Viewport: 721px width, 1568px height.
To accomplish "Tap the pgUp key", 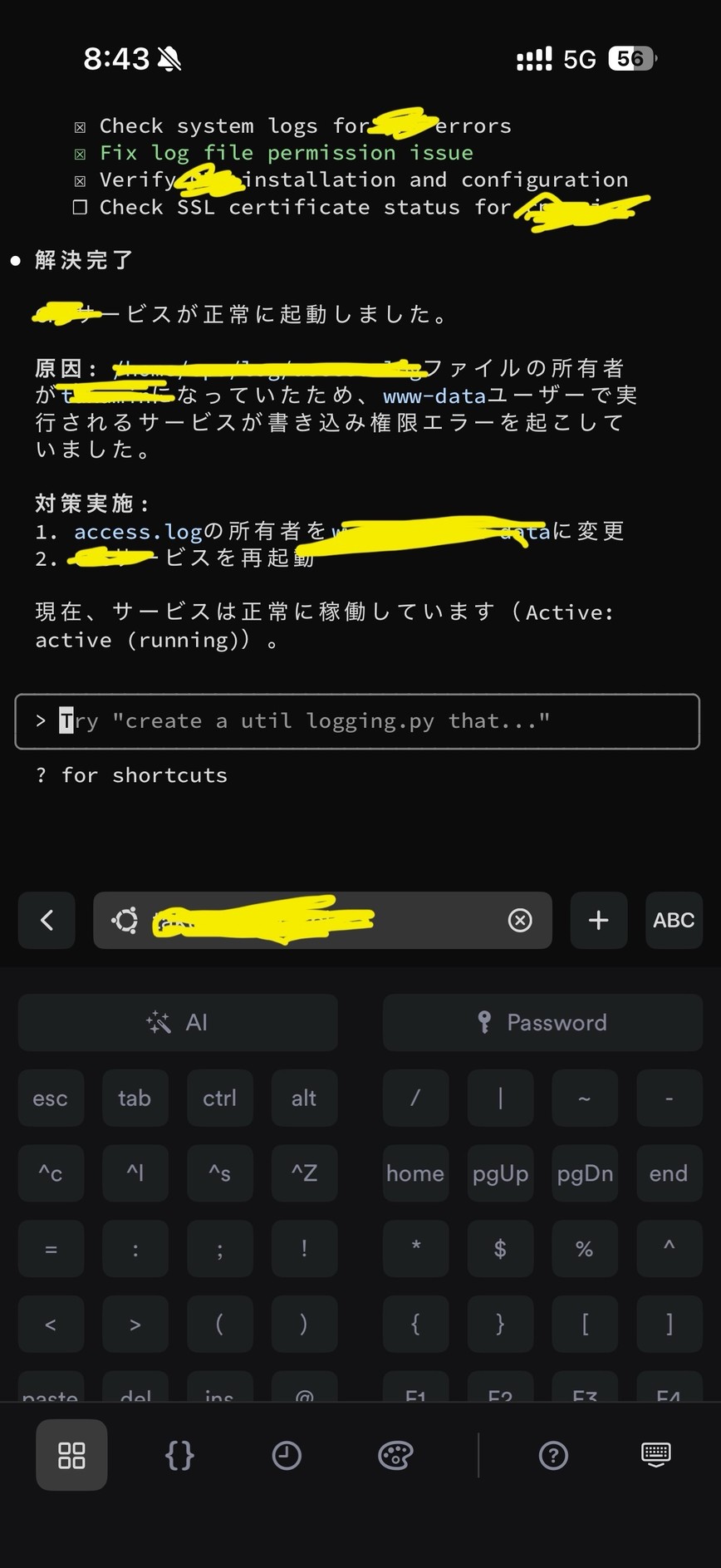I will coord(500,1173).
